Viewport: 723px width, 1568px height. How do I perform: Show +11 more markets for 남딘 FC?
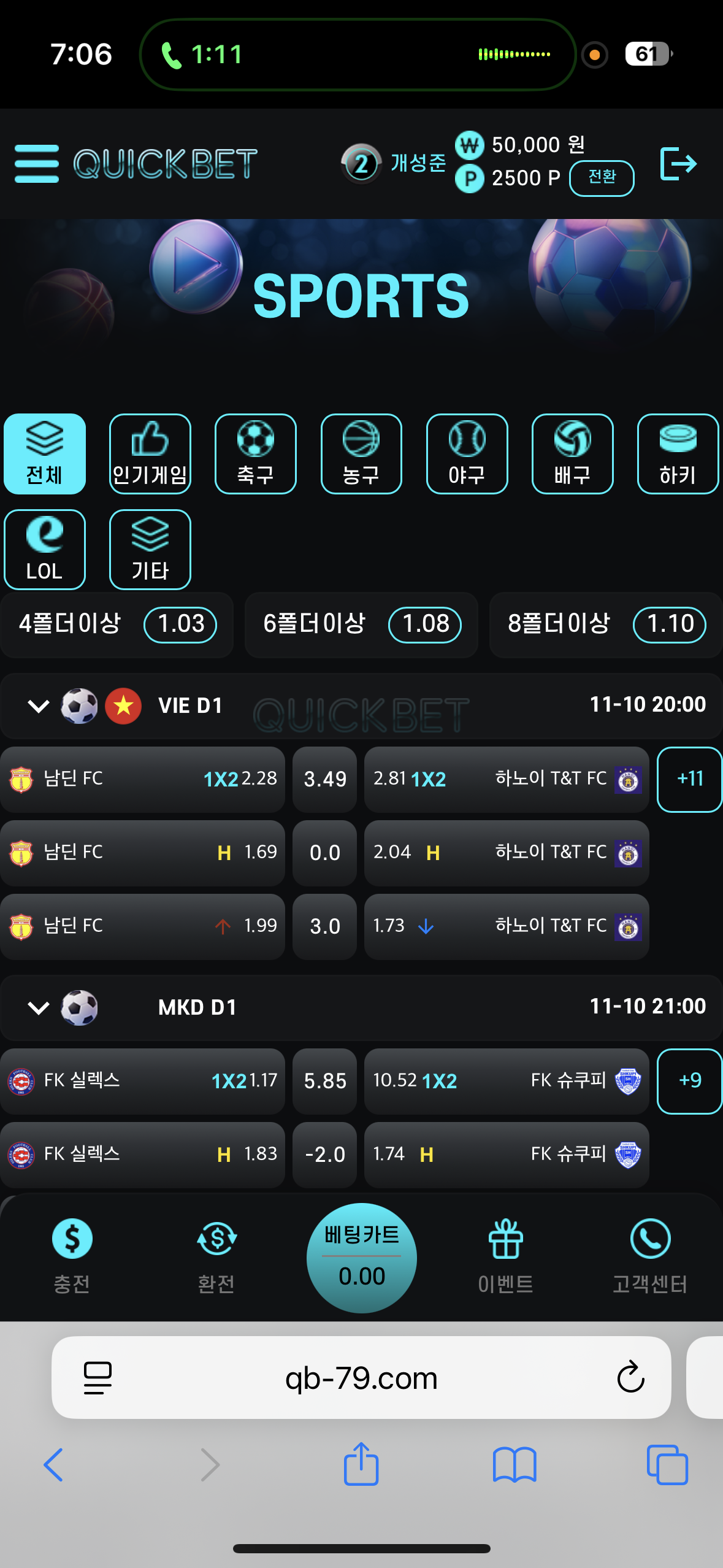point(689,779)
